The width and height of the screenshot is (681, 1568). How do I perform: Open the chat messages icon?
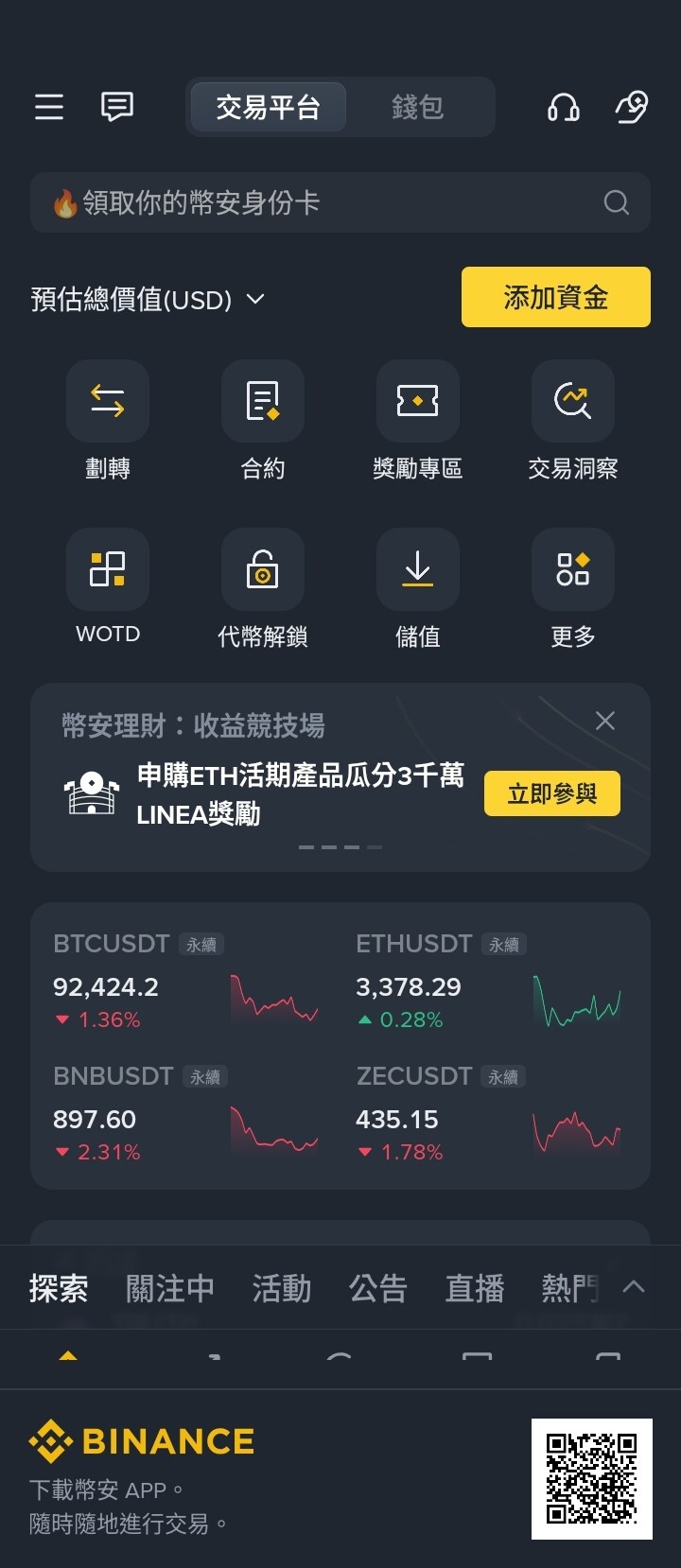[x=117, y=107]
